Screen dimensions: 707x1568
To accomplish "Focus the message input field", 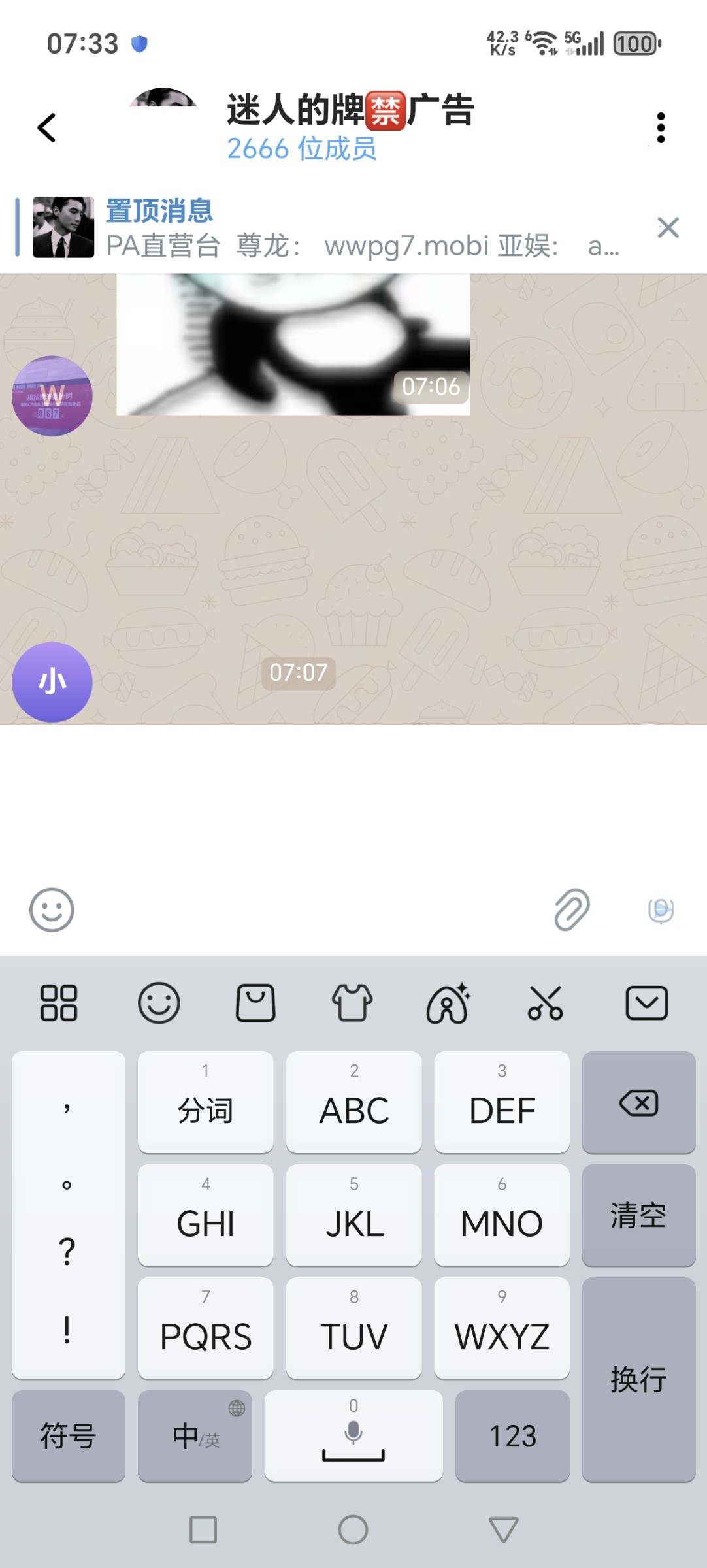I will (x=307, y=909).
